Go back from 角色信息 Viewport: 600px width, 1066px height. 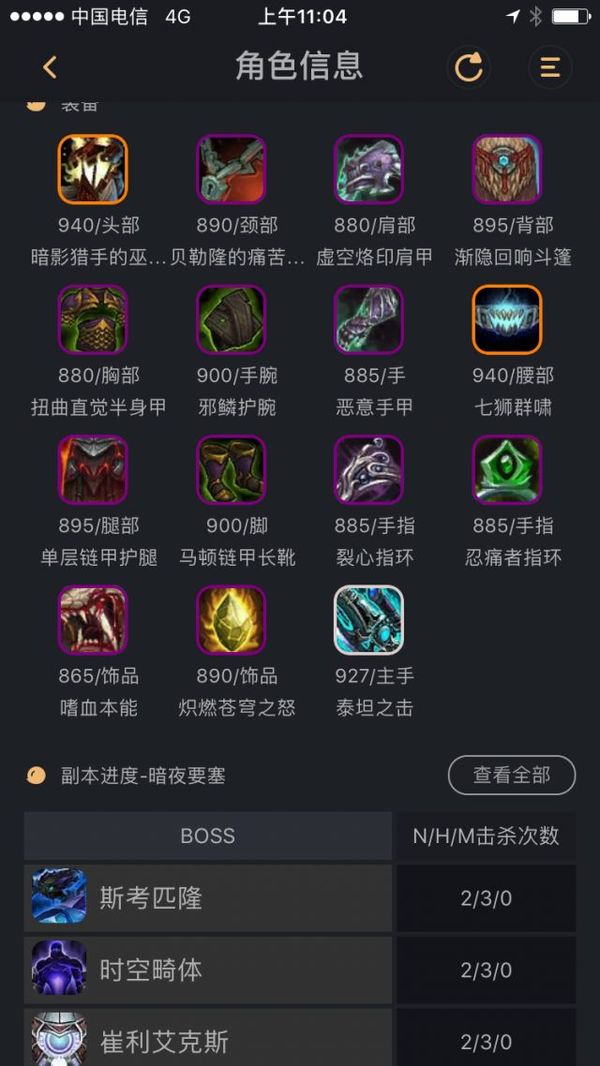coord(50,68)
